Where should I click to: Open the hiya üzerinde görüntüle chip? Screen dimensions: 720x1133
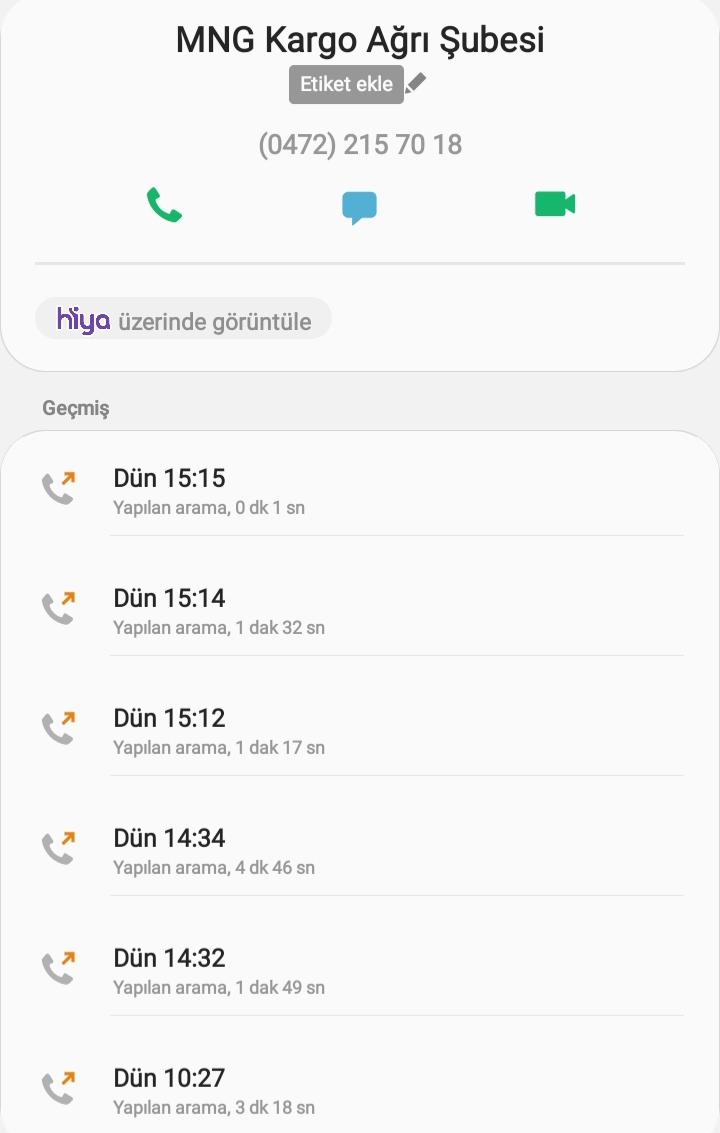(183, 320)
